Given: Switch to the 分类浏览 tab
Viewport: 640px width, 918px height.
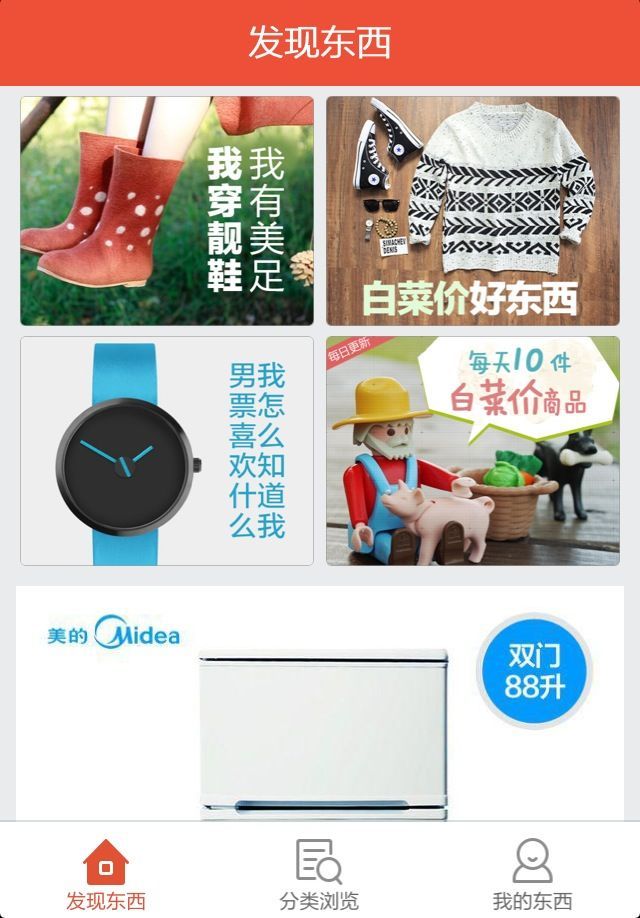Looking at the screenshot, I should tap(319, 874).
